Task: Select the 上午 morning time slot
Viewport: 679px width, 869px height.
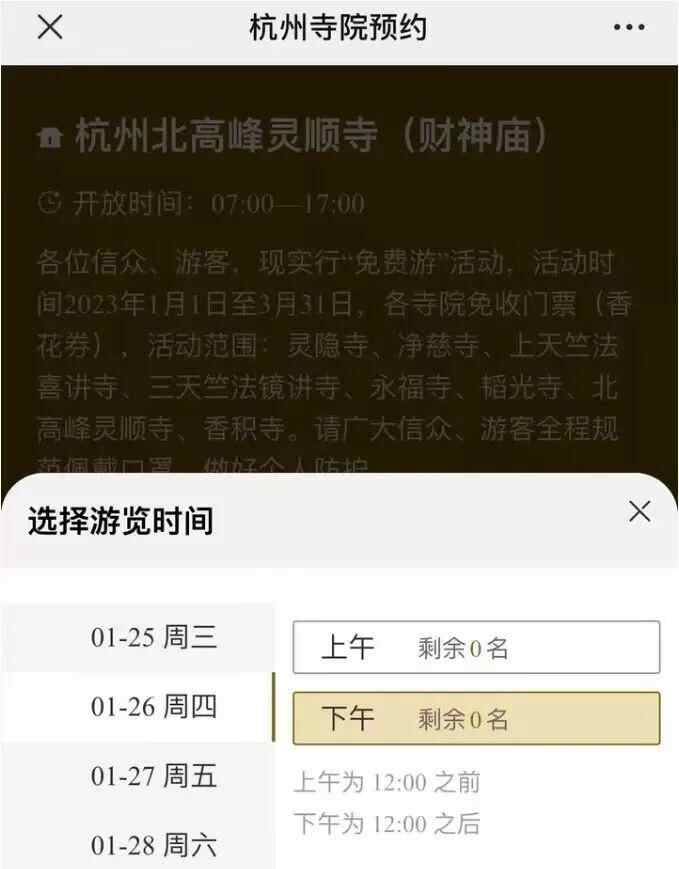Action: coord(476,648)
